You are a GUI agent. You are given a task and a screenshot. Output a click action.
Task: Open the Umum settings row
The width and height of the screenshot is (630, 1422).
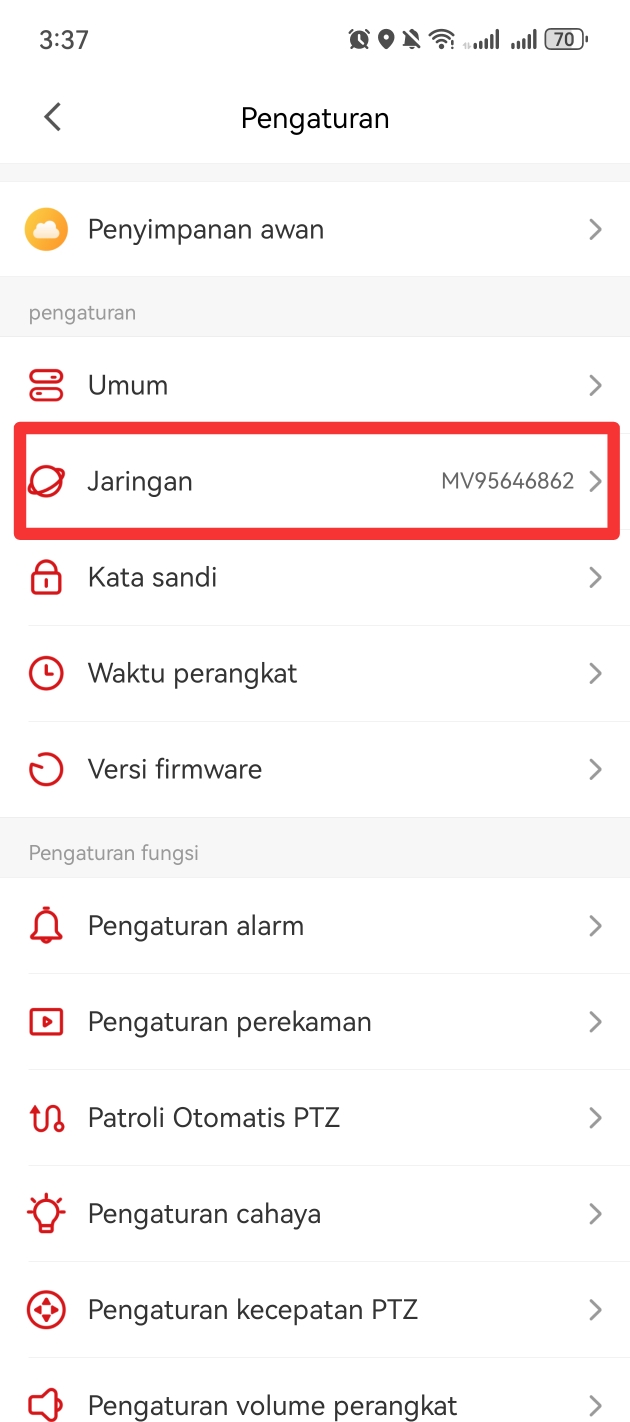point(315,385)
